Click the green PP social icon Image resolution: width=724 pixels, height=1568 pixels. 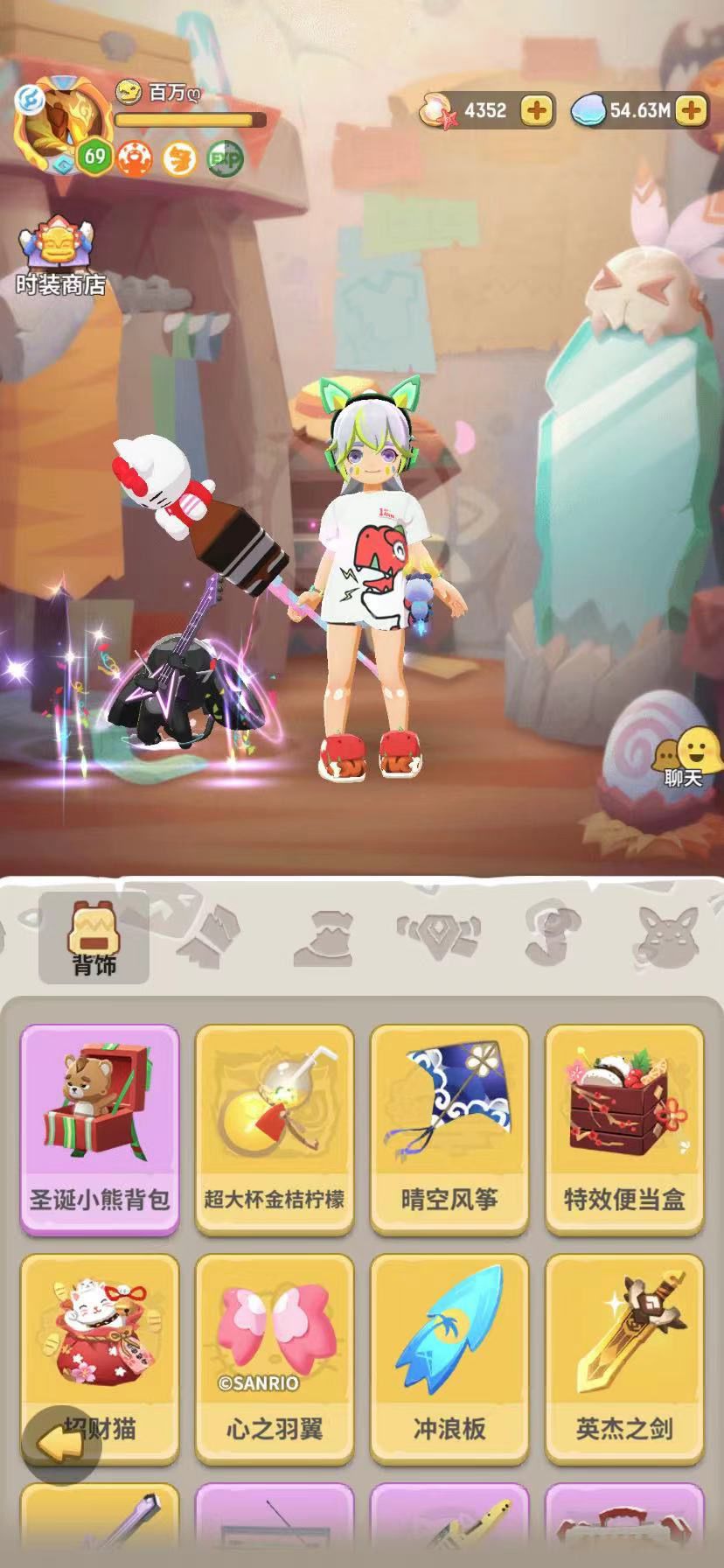click(x=226, y=157)
